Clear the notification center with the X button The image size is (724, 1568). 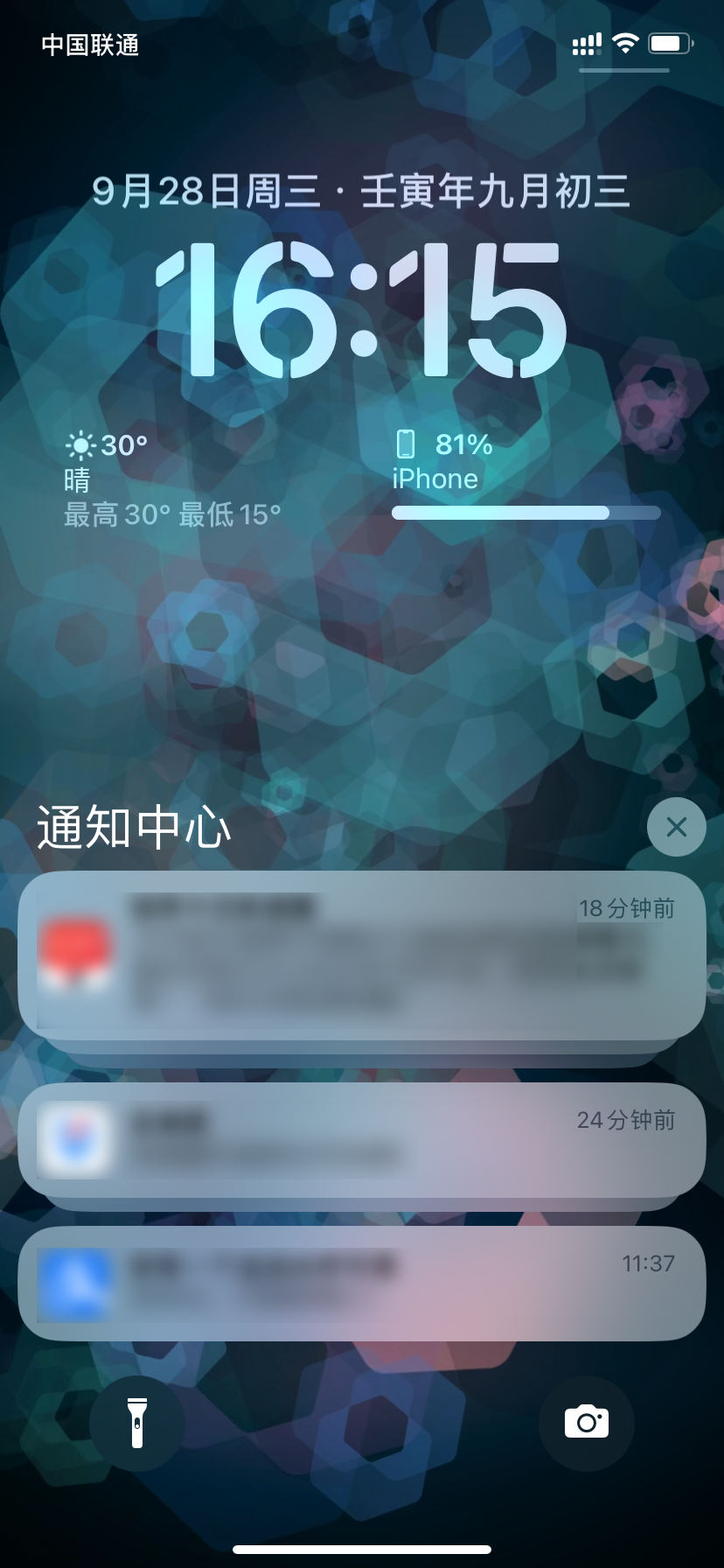pos(676,827)
